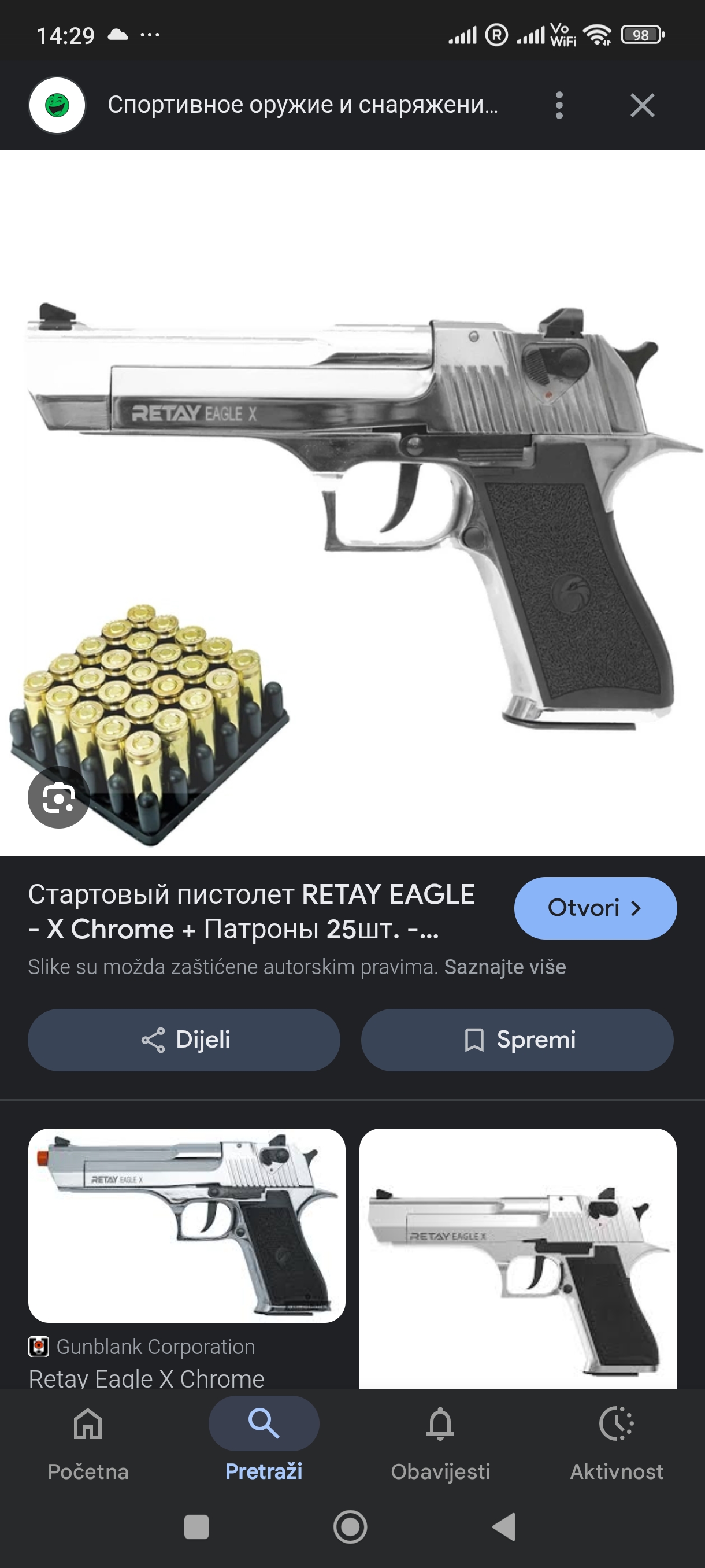Open the source site title in header
Viewport: 705px width, 1568px height.
[302, 105]
